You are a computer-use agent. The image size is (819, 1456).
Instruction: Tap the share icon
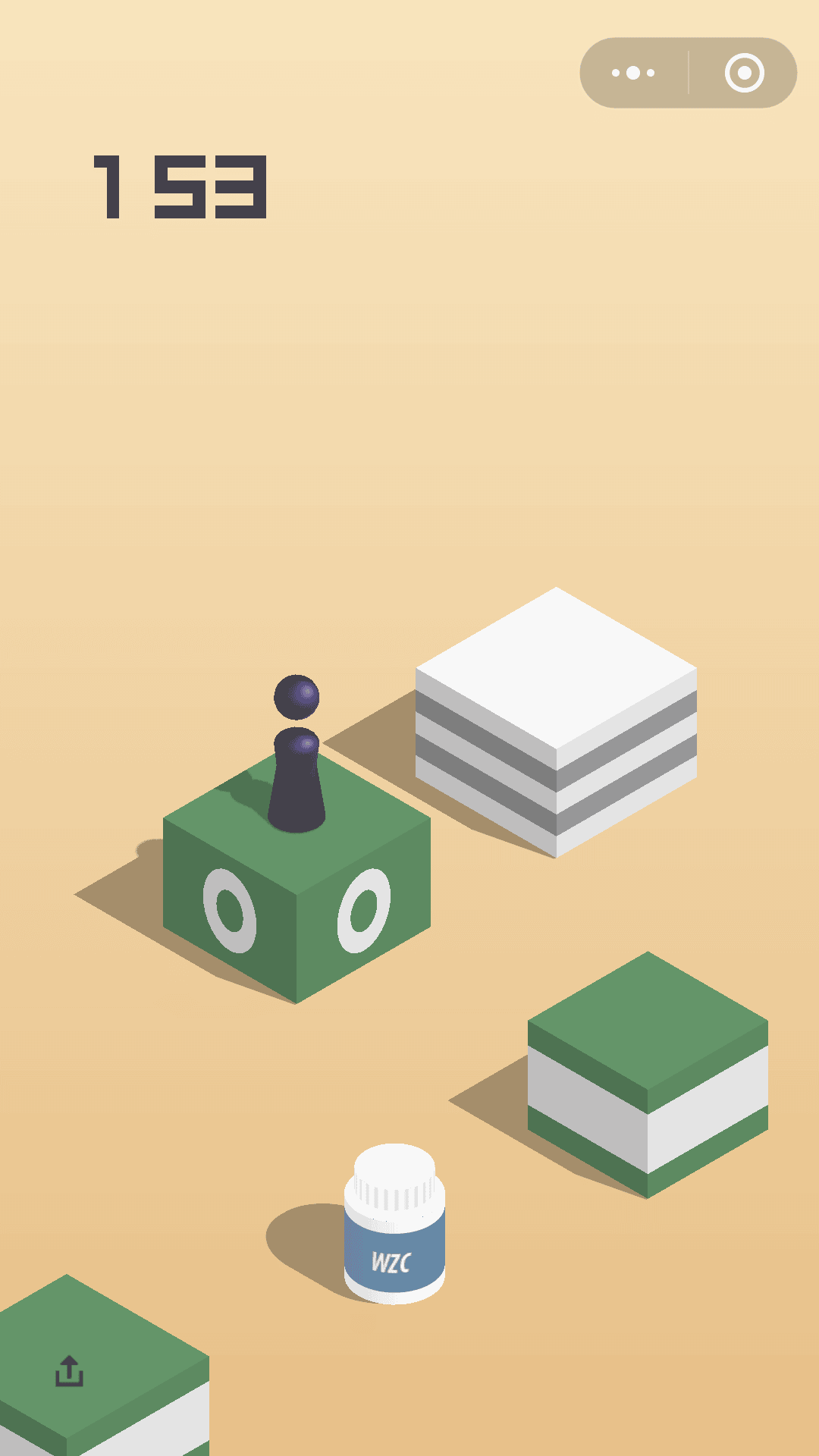pyautogui.click(x=69, y=1370)
